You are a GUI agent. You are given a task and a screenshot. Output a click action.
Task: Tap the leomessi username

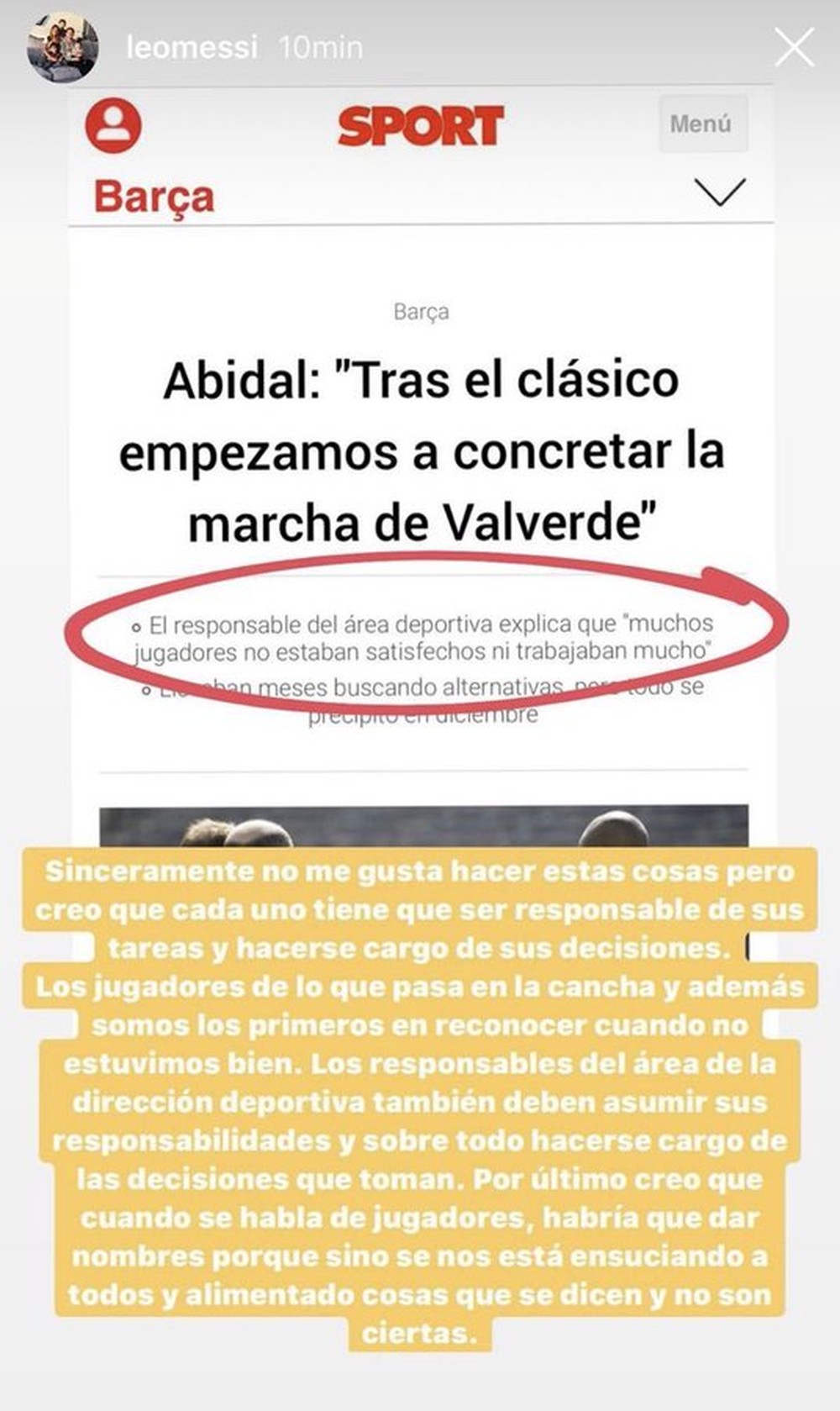pyautogui.click(x=192, y=47)
